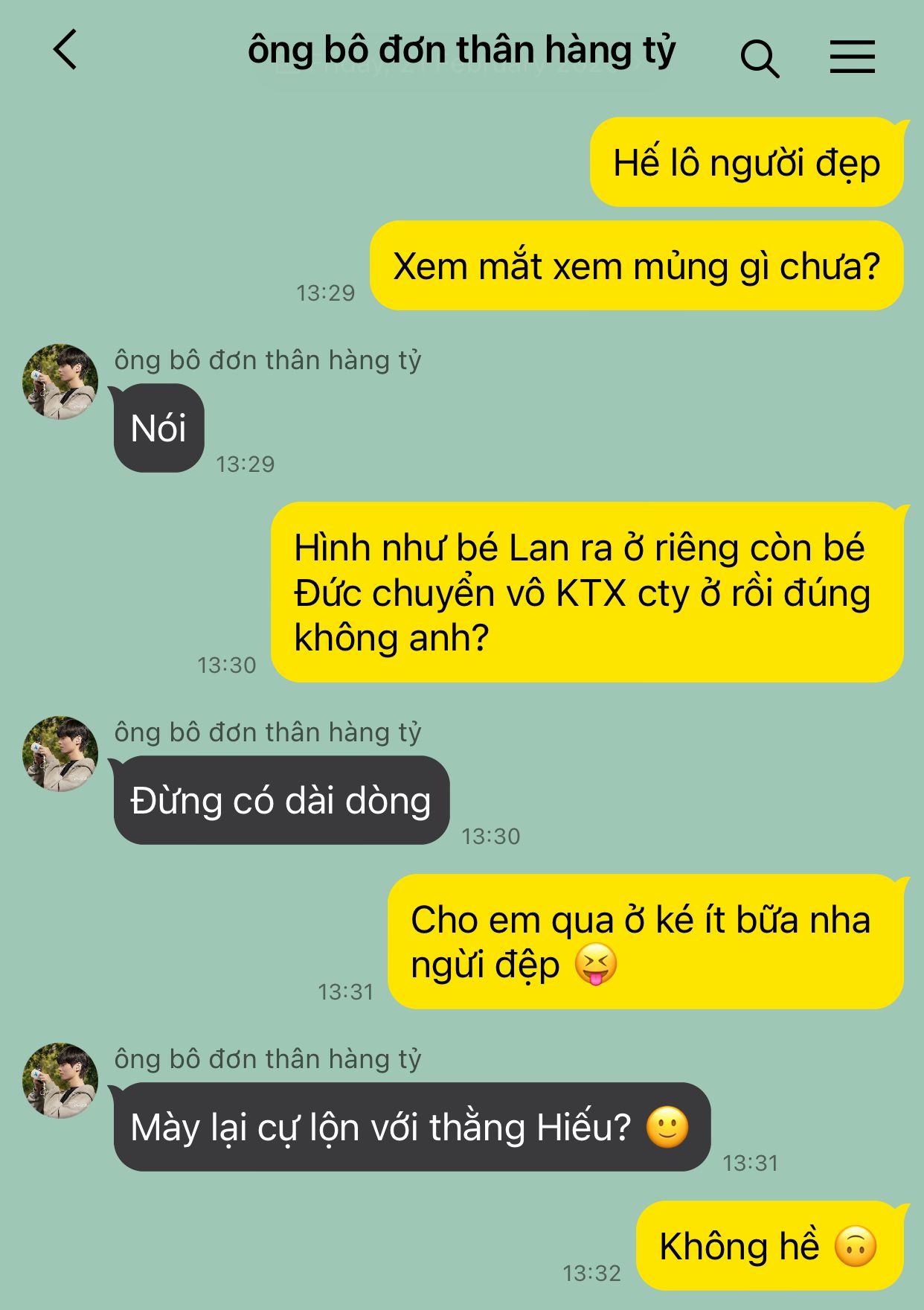
Task: Open the chat menu
Action: 852,57
